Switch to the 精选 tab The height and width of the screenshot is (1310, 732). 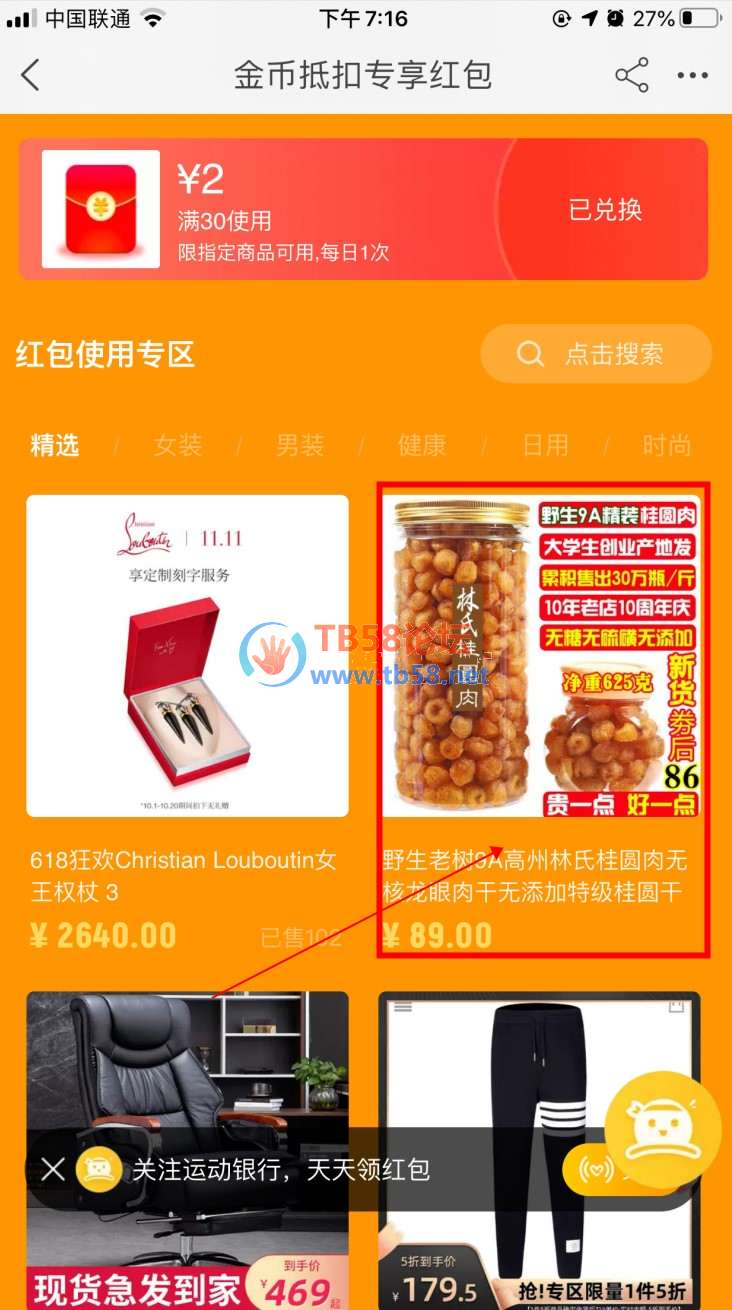[55, 446]
